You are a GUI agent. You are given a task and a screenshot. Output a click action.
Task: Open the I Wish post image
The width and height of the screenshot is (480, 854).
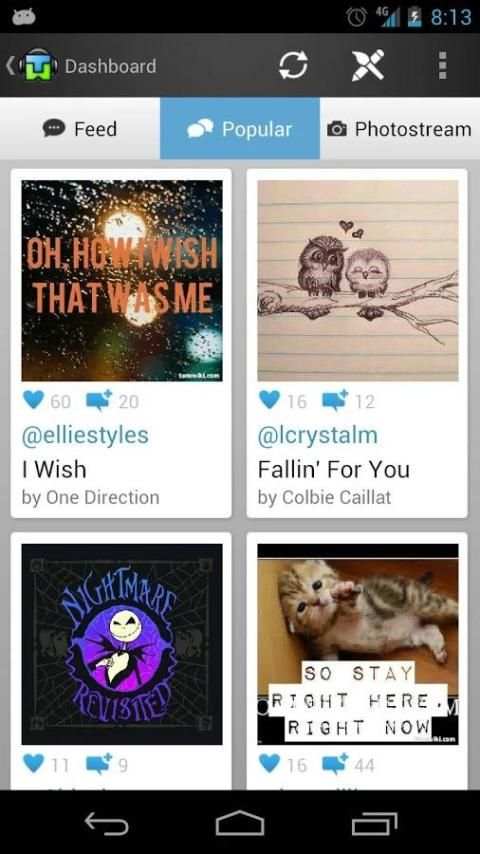point(122,280)
